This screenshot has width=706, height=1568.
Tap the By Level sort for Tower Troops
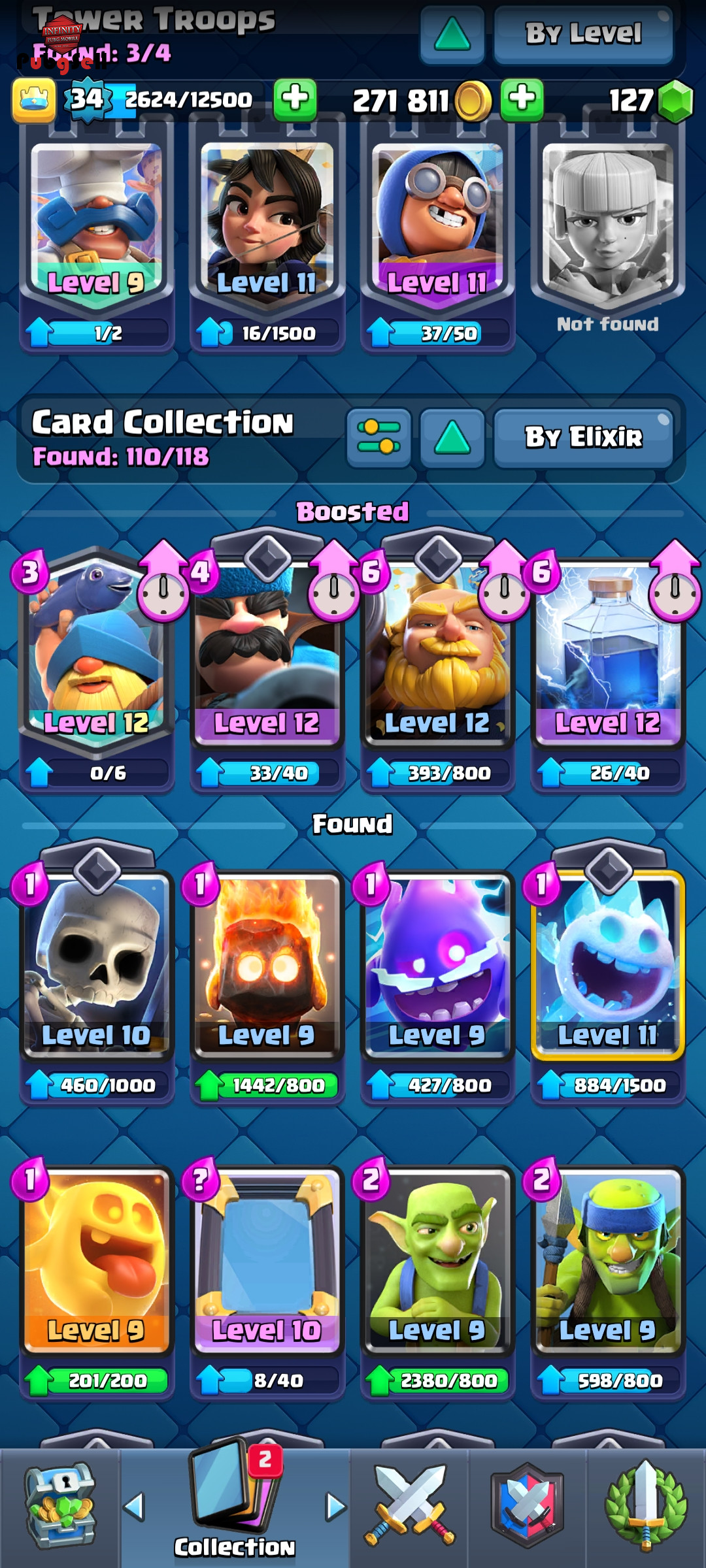(x=583, y=34)
